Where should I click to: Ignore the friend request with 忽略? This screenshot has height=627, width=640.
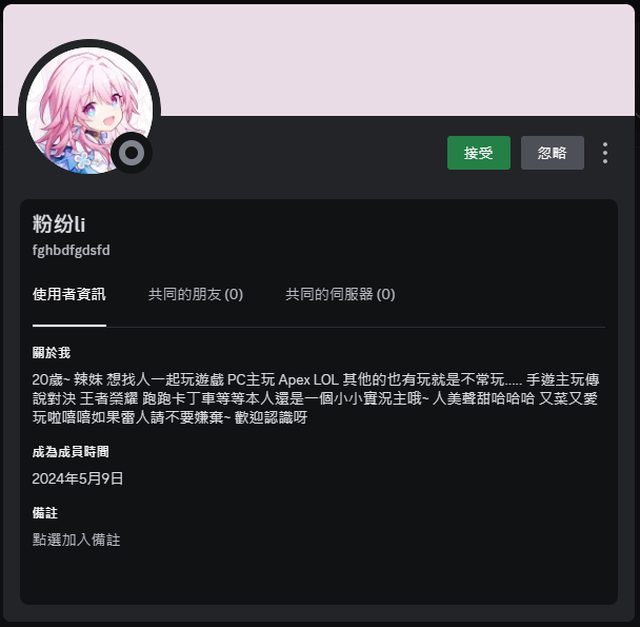tap(552, 153)
